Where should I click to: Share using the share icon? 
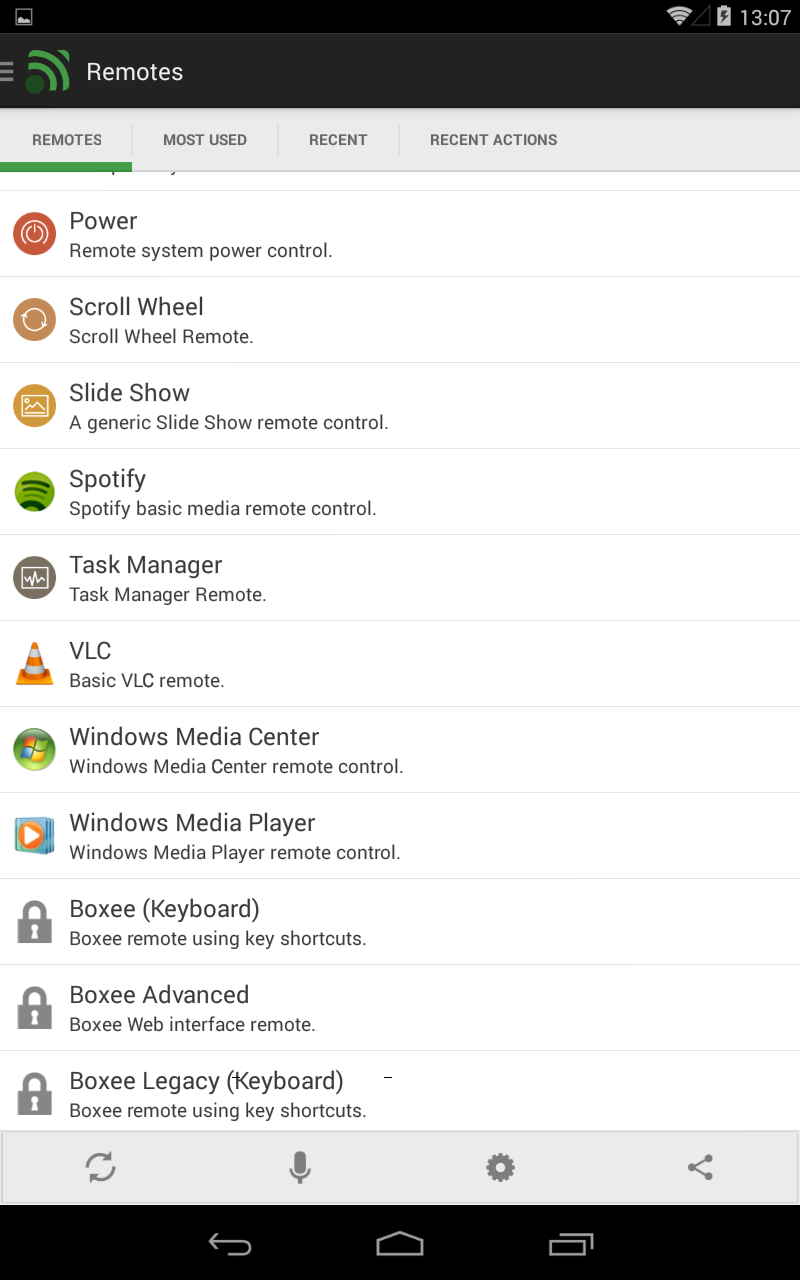(x=700, y=1167)
